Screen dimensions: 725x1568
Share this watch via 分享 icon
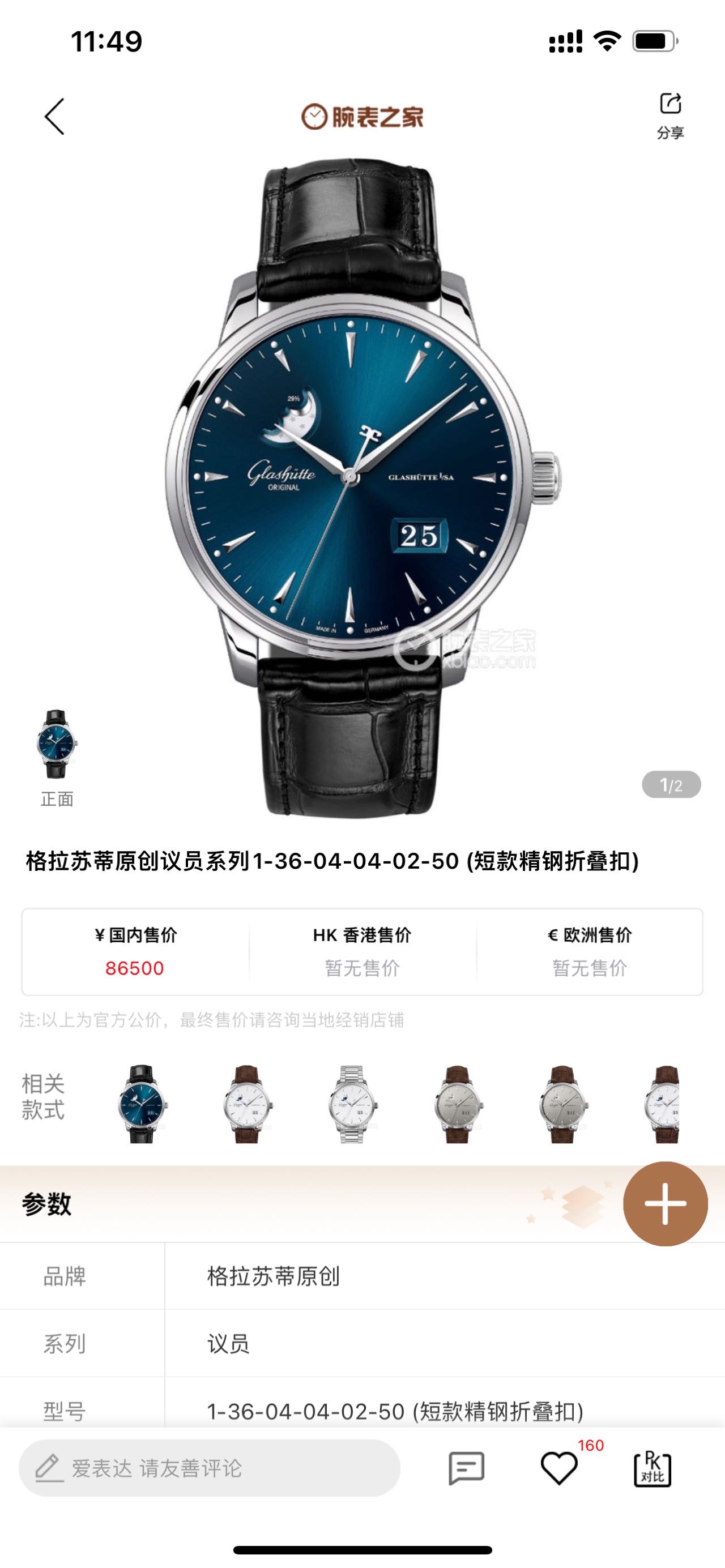[670, 115]
